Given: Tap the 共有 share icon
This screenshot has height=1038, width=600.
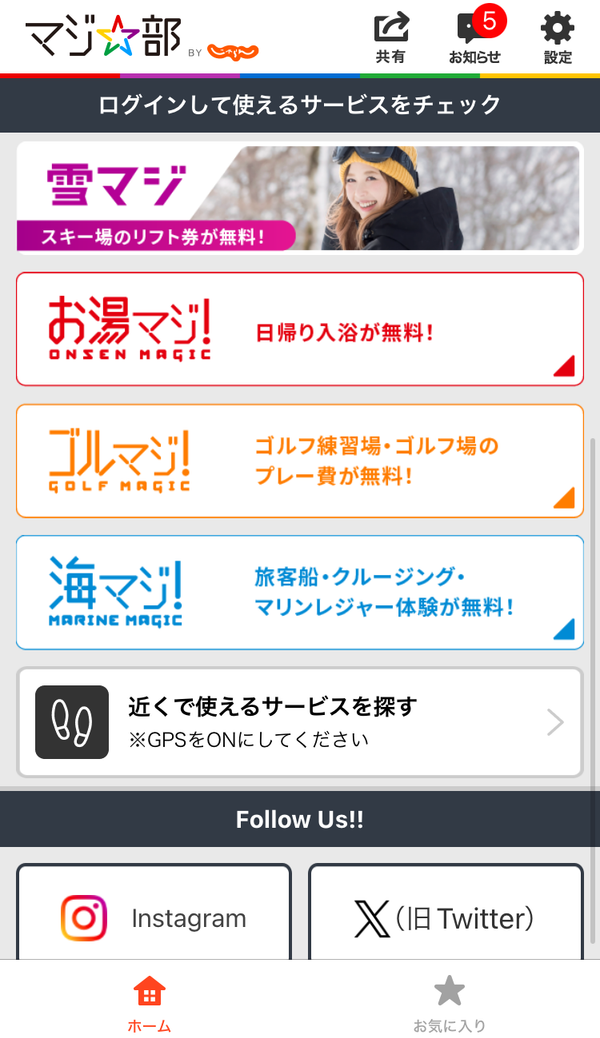Looking at the screenshot, I should click(x=391, y=38).
